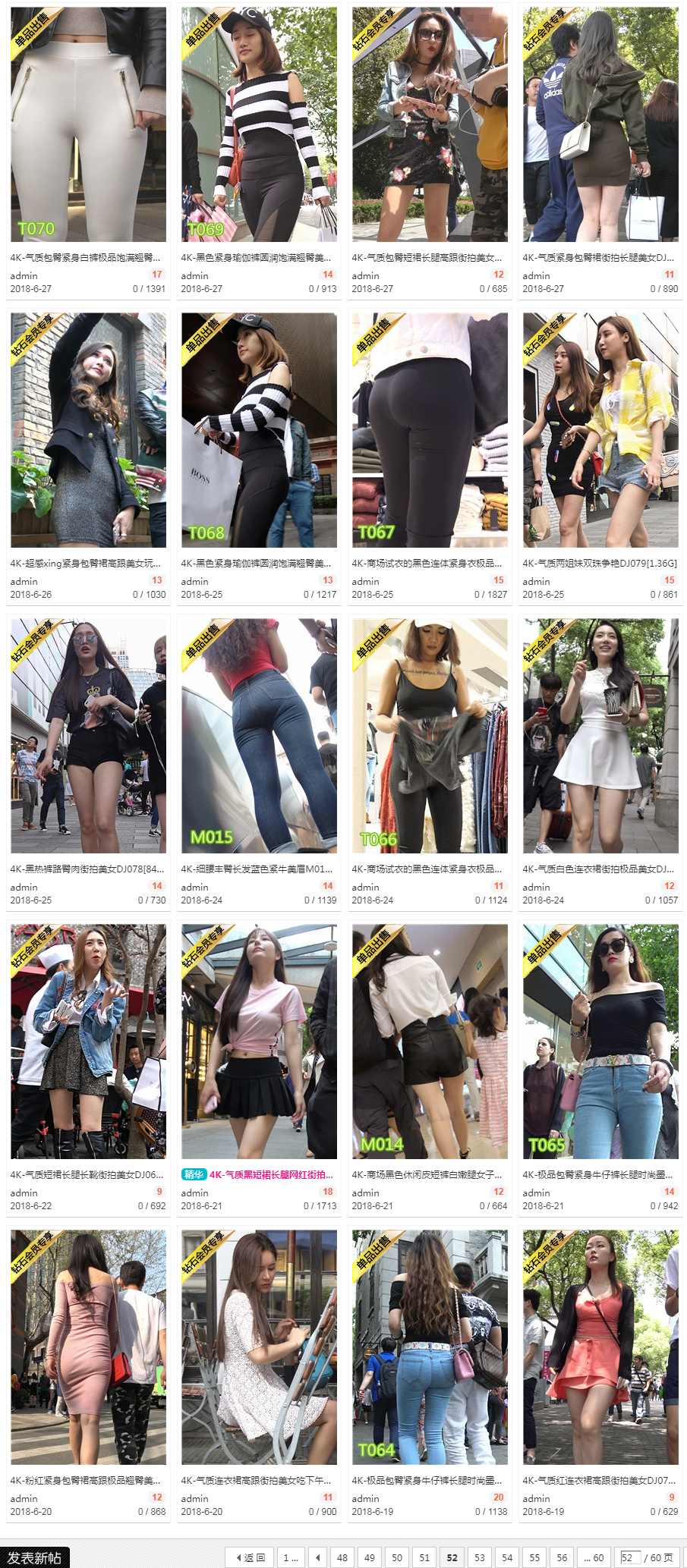Open the T070 thread thumbnail
Viewport: 687px width, 1568px height.
(88, 124)
